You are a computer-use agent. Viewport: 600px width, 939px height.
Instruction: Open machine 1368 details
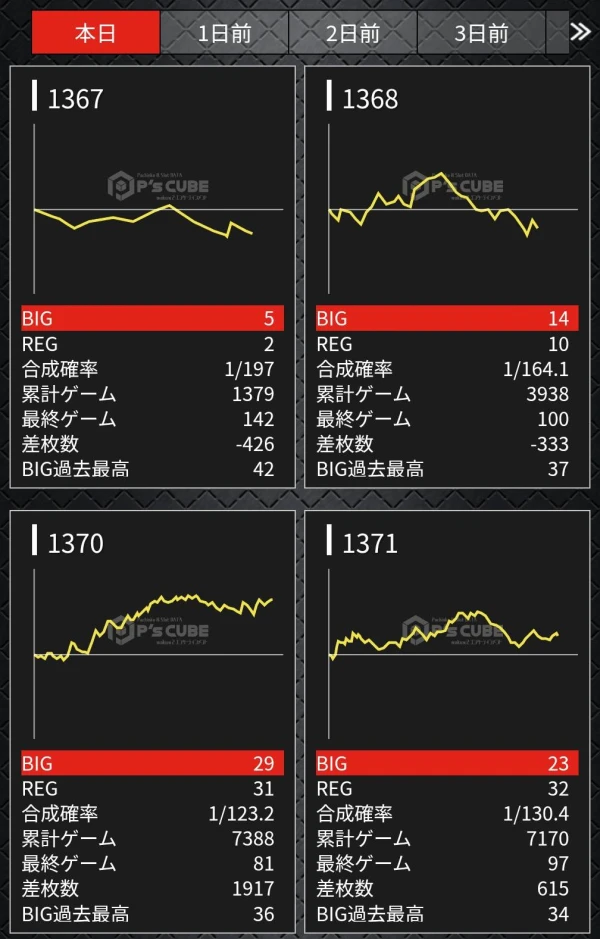pos(447,277)
